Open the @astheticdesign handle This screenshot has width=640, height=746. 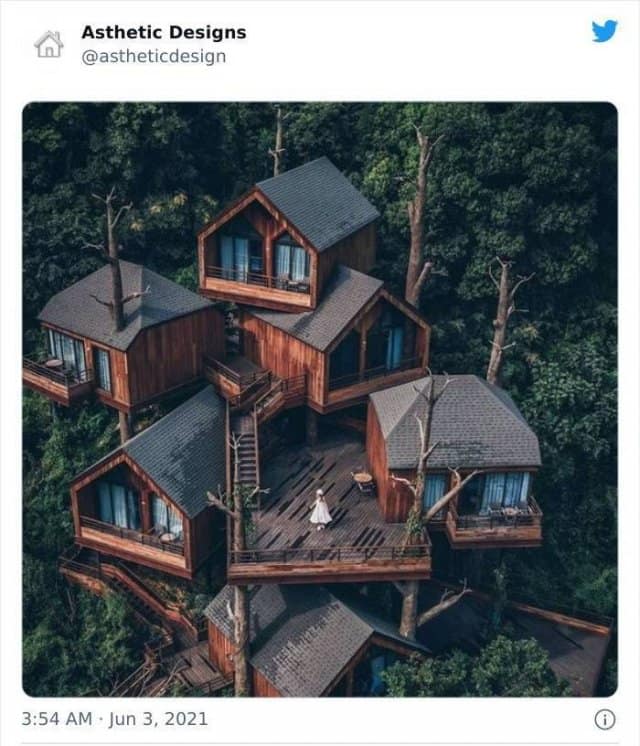(153, 56)
